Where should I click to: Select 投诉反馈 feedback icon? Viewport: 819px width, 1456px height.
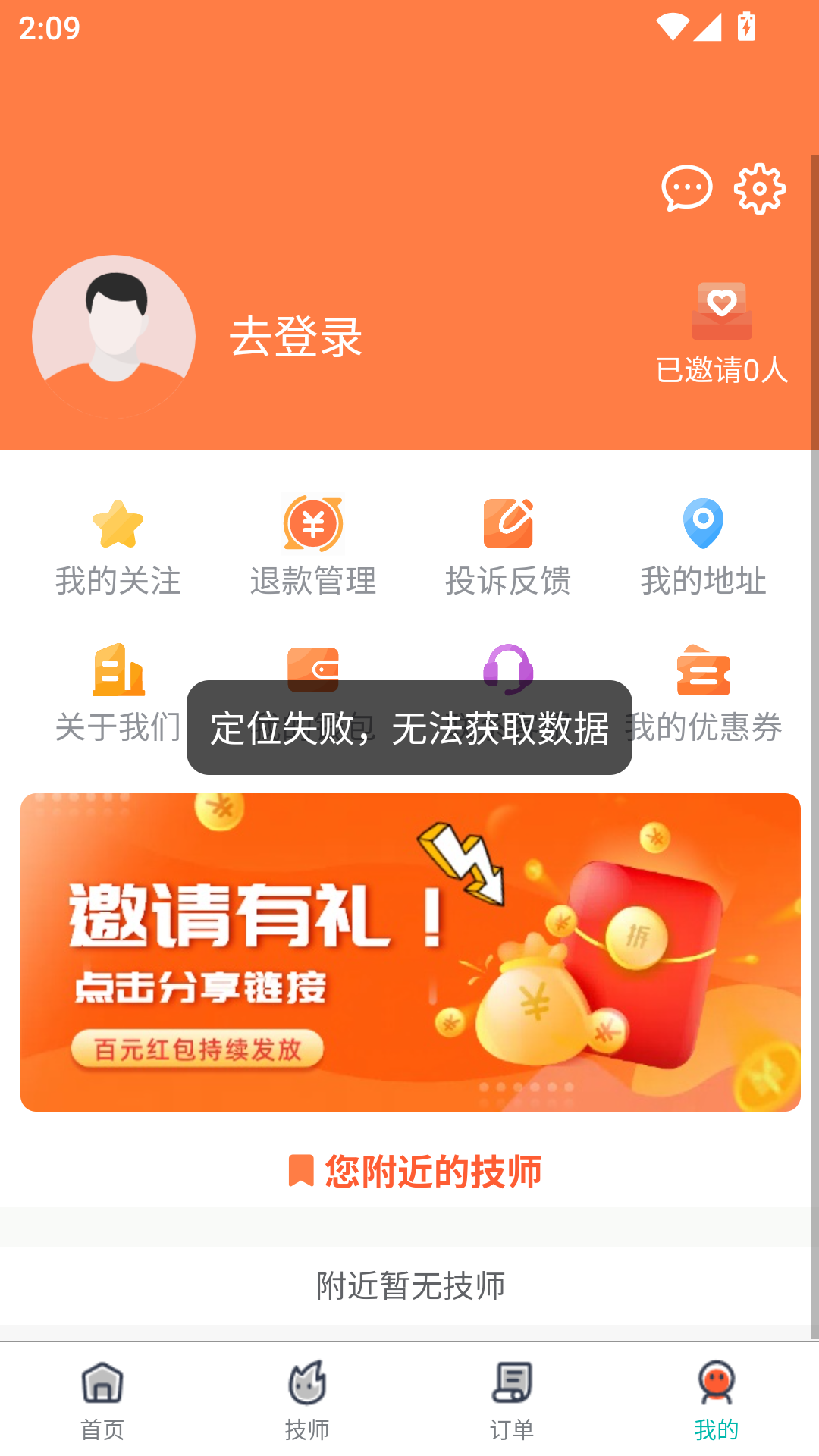pyautogui.click(x=508, y=544)
